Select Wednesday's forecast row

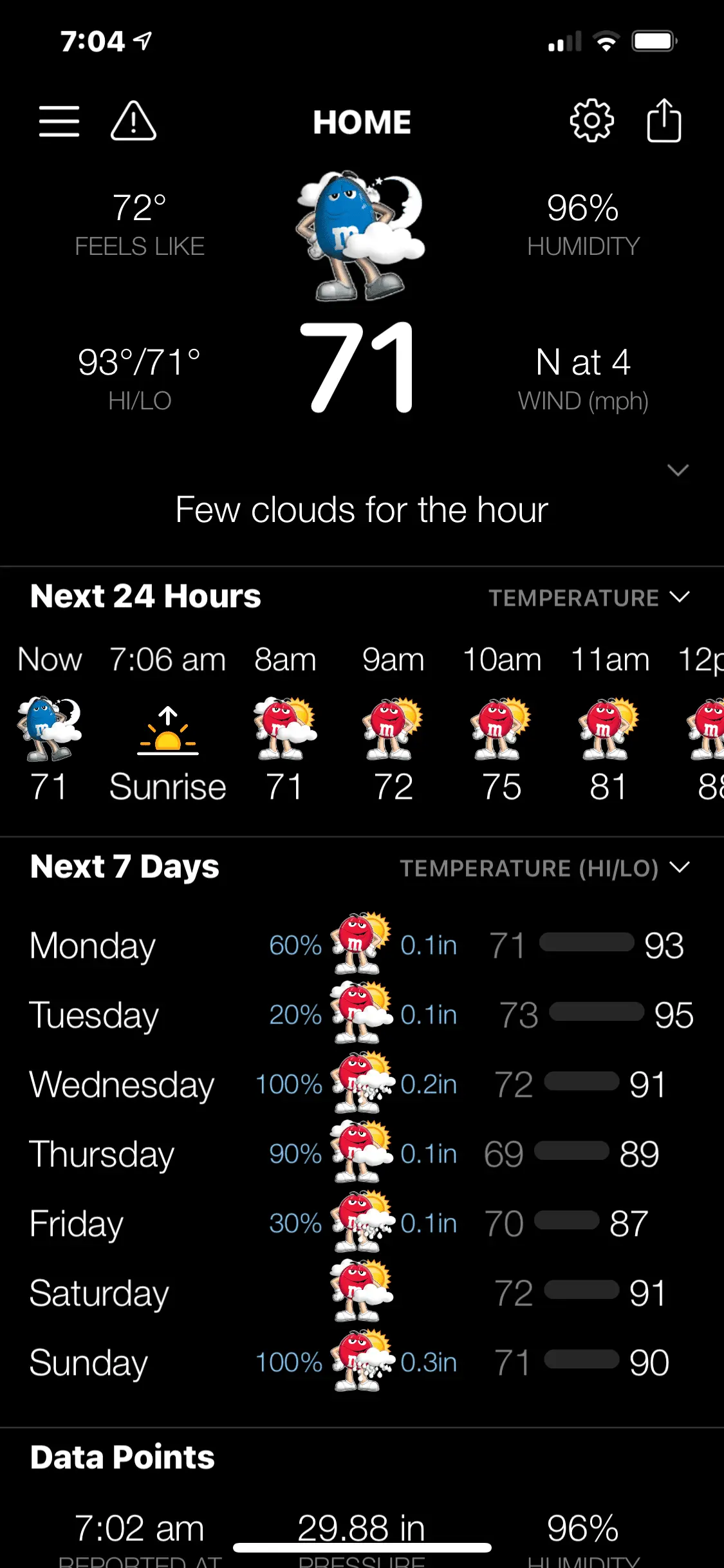pyautogui.click(x=362, y=1085)
